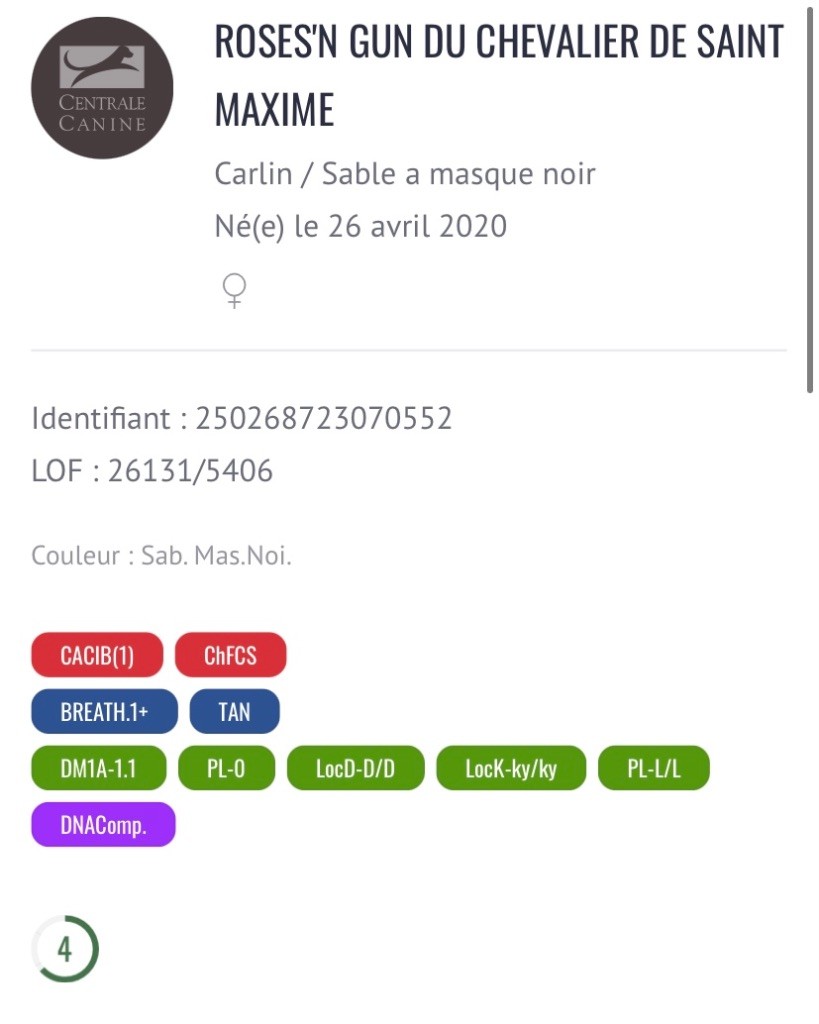Screen dimensions: 819x1024
Task: Show details for DM1A-1.1 badge
Action: (x=98, y=769)
